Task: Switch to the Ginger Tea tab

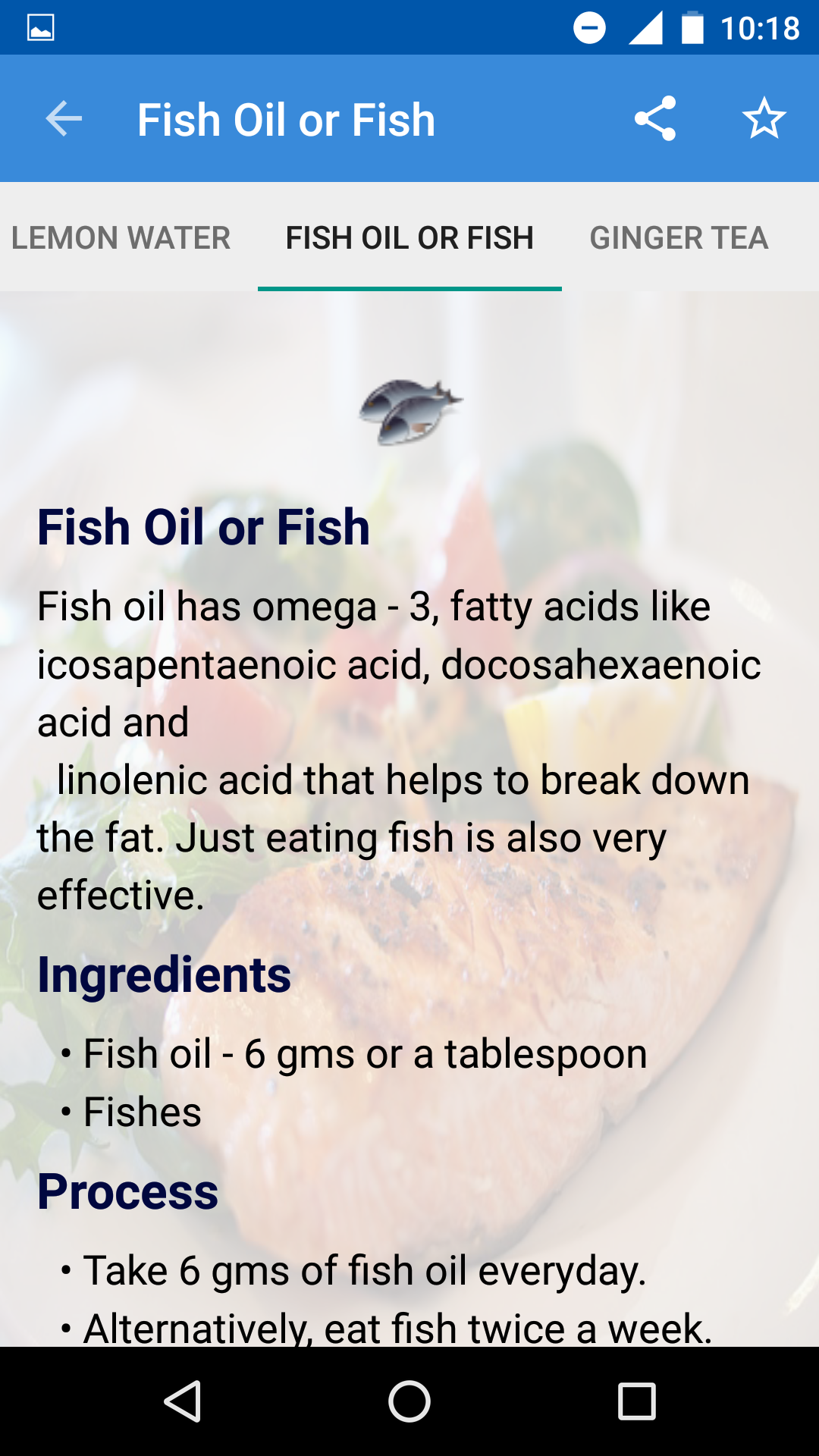Action: [679, 238]
